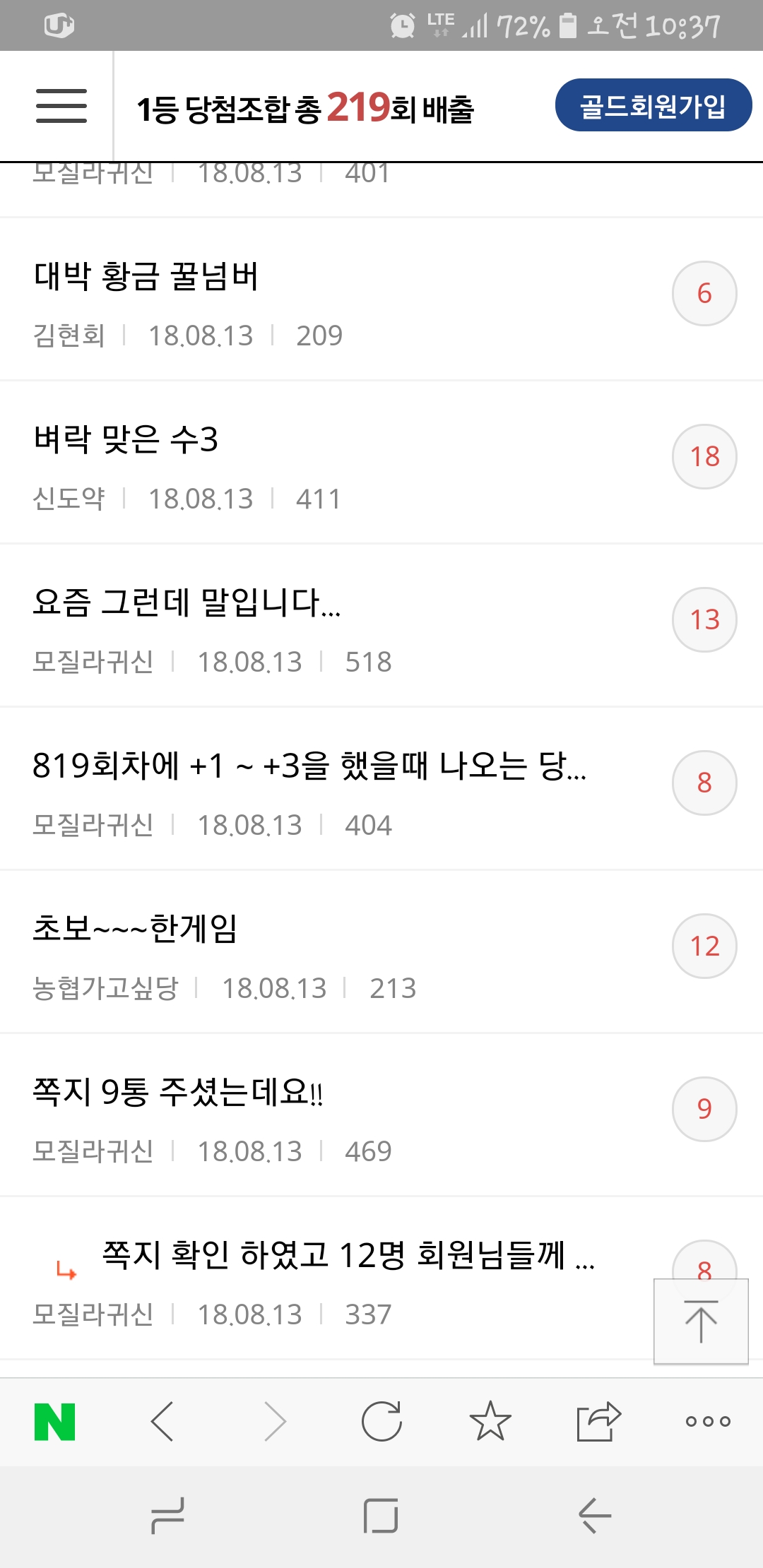This screenshot has width=763, height=1568.
Task: Bookmark this page with the star
Action: [490, 1421]
